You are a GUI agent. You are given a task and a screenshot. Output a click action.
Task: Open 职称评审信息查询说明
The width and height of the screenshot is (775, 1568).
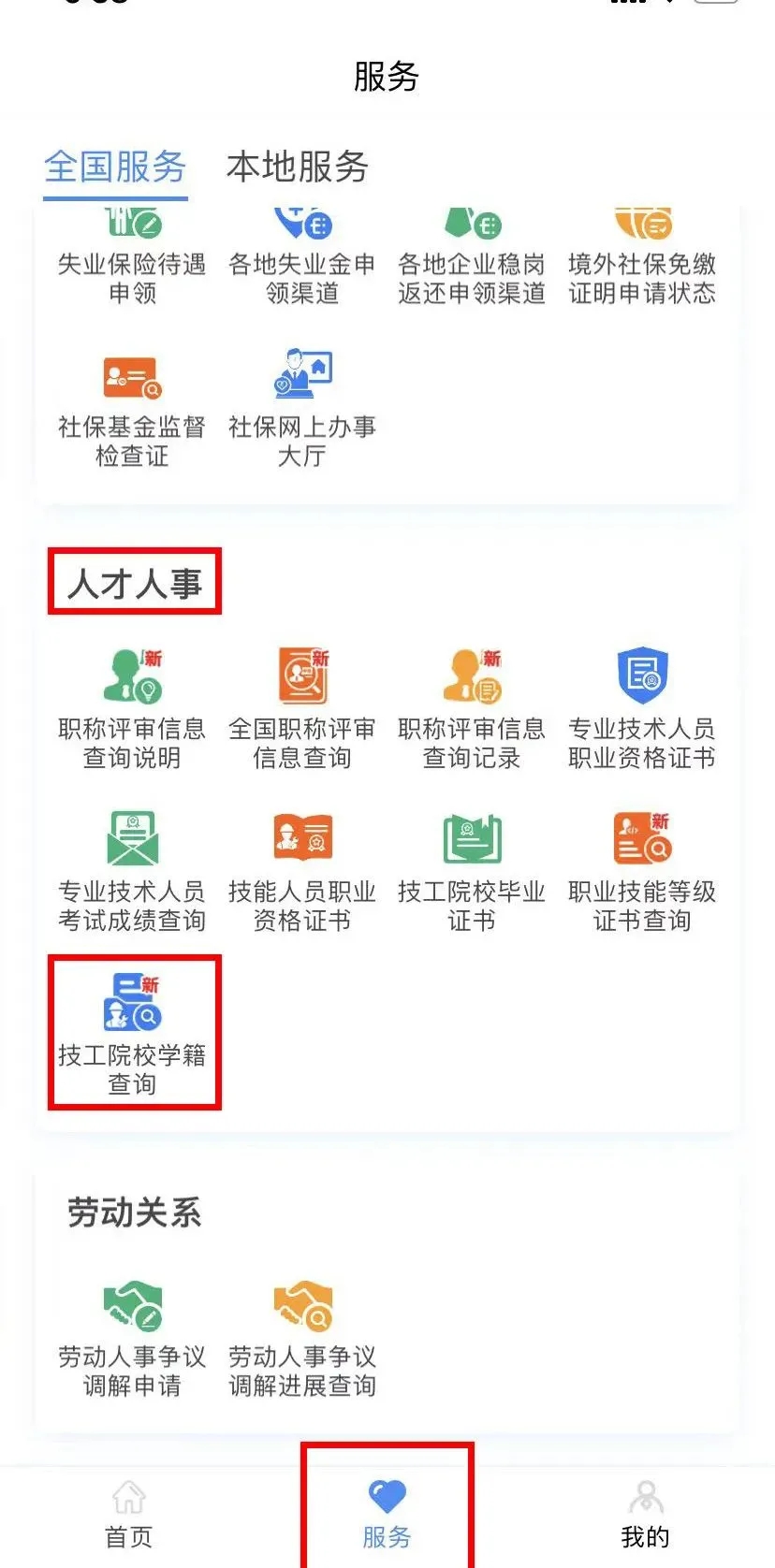click(x=131, y=702)
